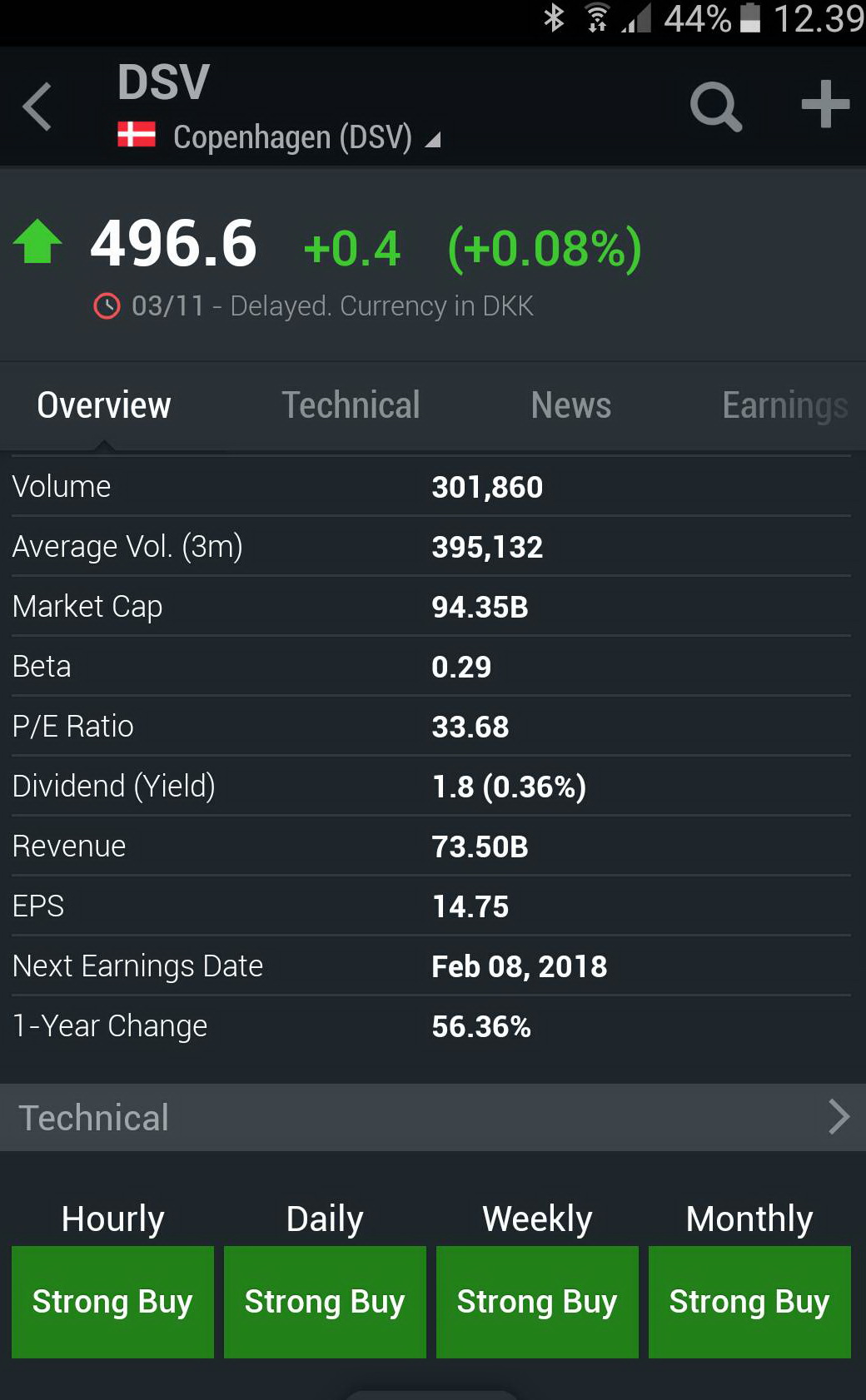The image size is (866, 1400).
Task: Go back with the arrow icon
Action: pos(37,107)
